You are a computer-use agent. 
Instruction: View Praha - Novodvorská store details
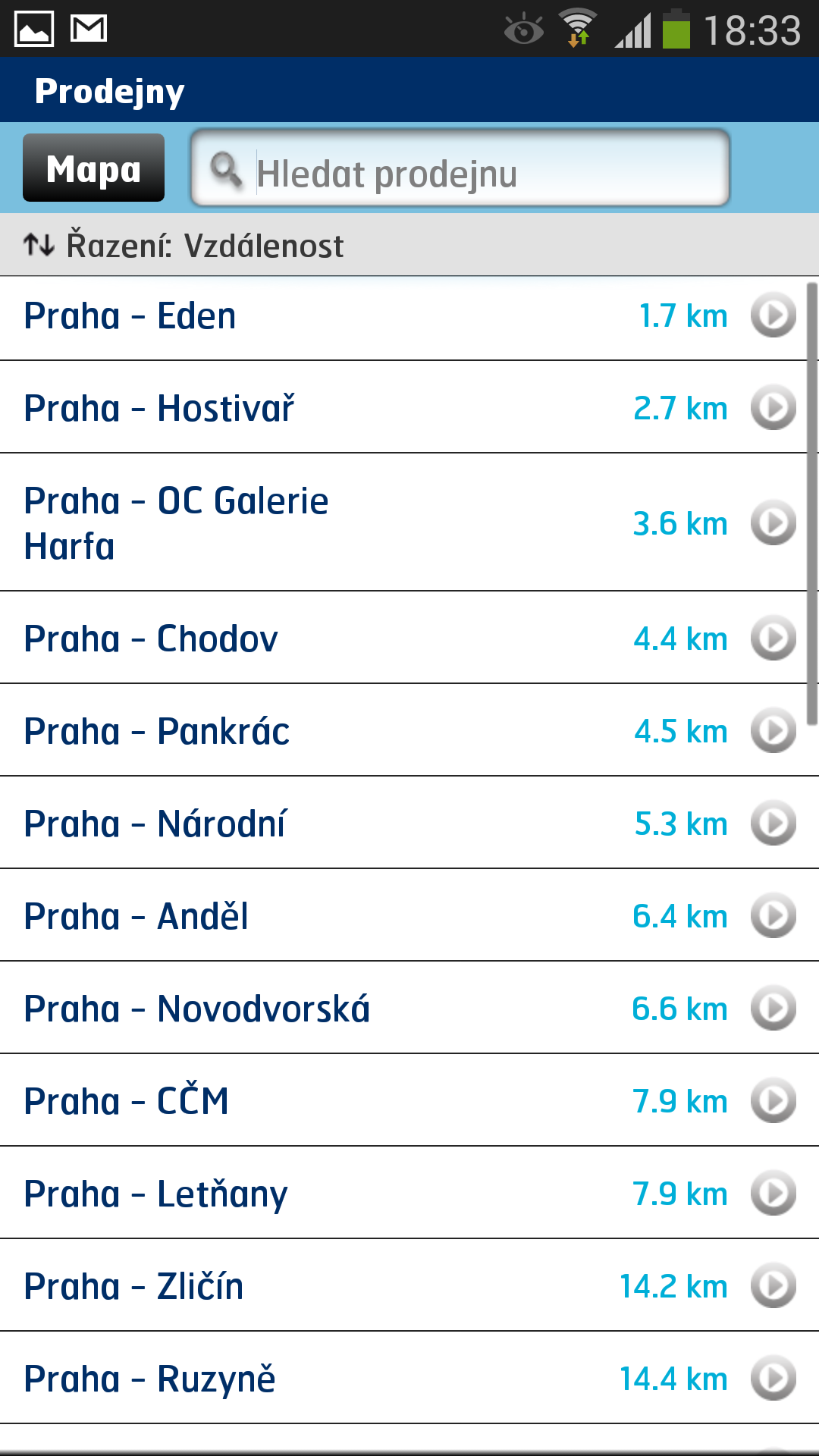(409, 1008)
